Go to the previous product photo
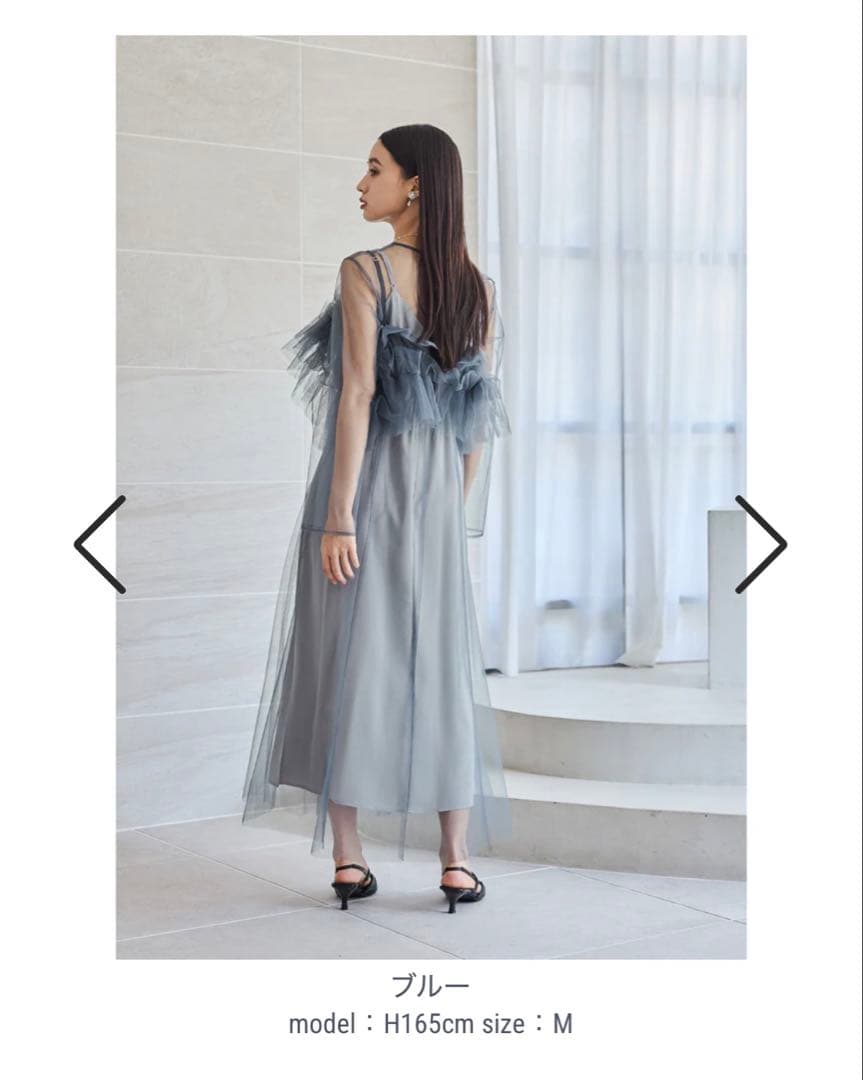Screen dimensions: 863x1080 click(99, 545)
